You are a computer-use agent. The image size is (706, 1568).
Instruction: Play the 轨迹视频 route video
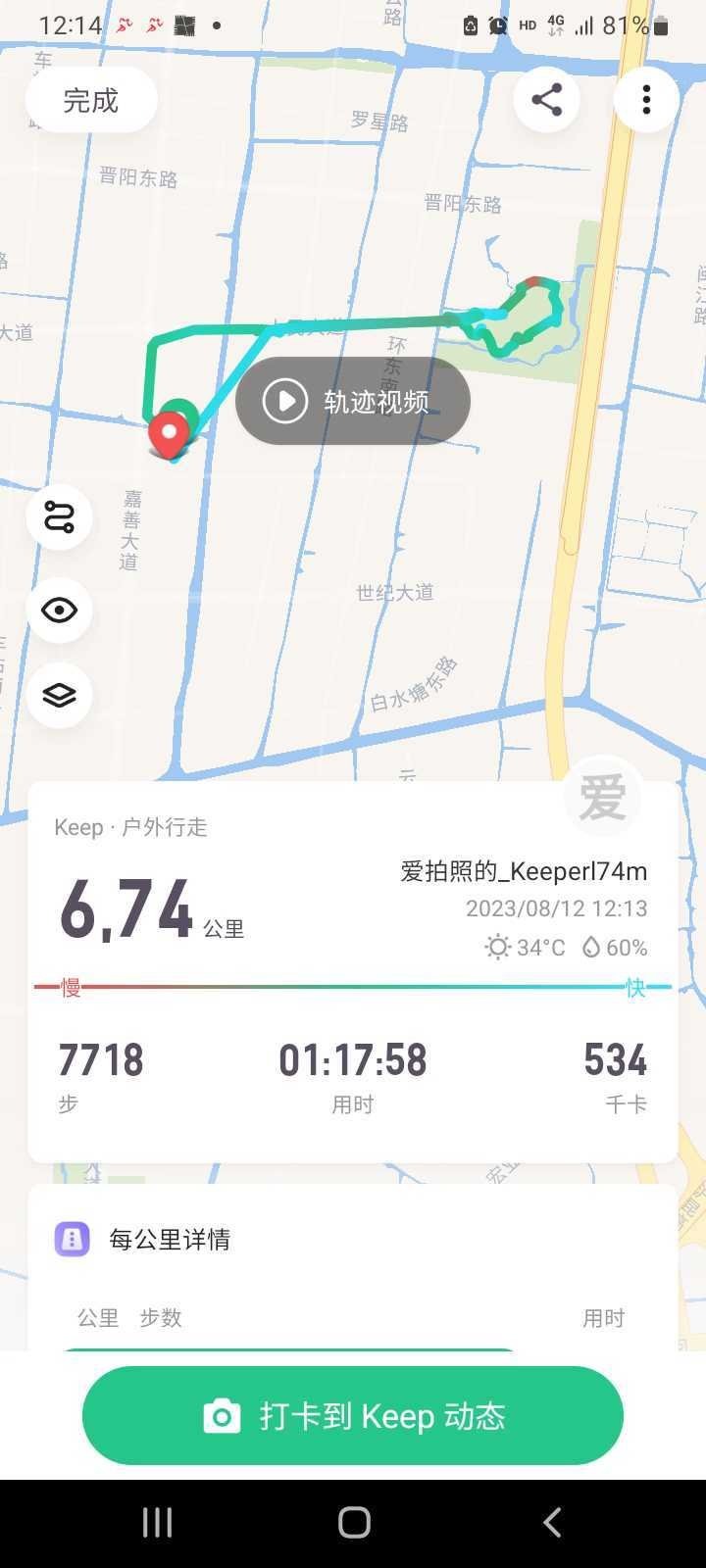pos(353,401)
